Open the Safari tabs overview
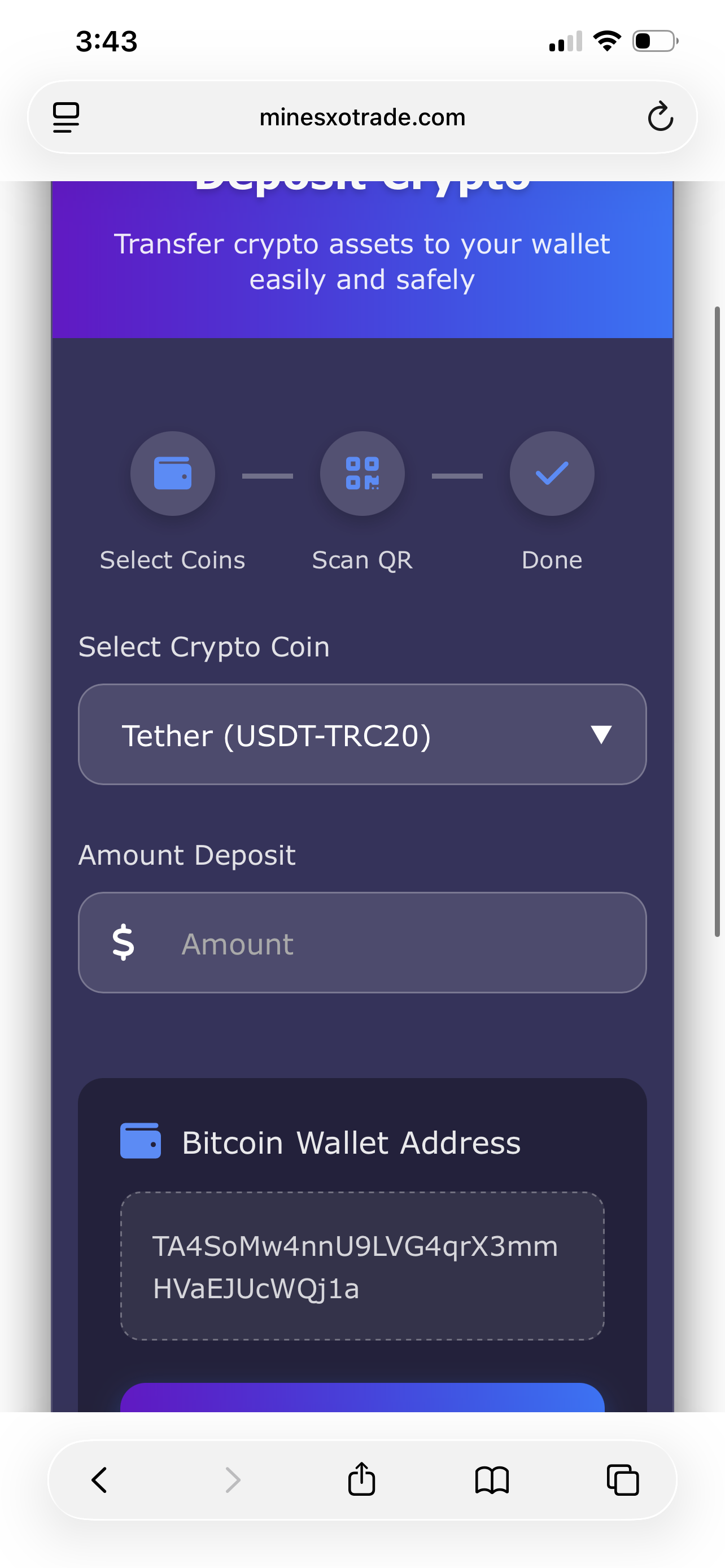This screenshot has height=1568, width=725. 622,1480
